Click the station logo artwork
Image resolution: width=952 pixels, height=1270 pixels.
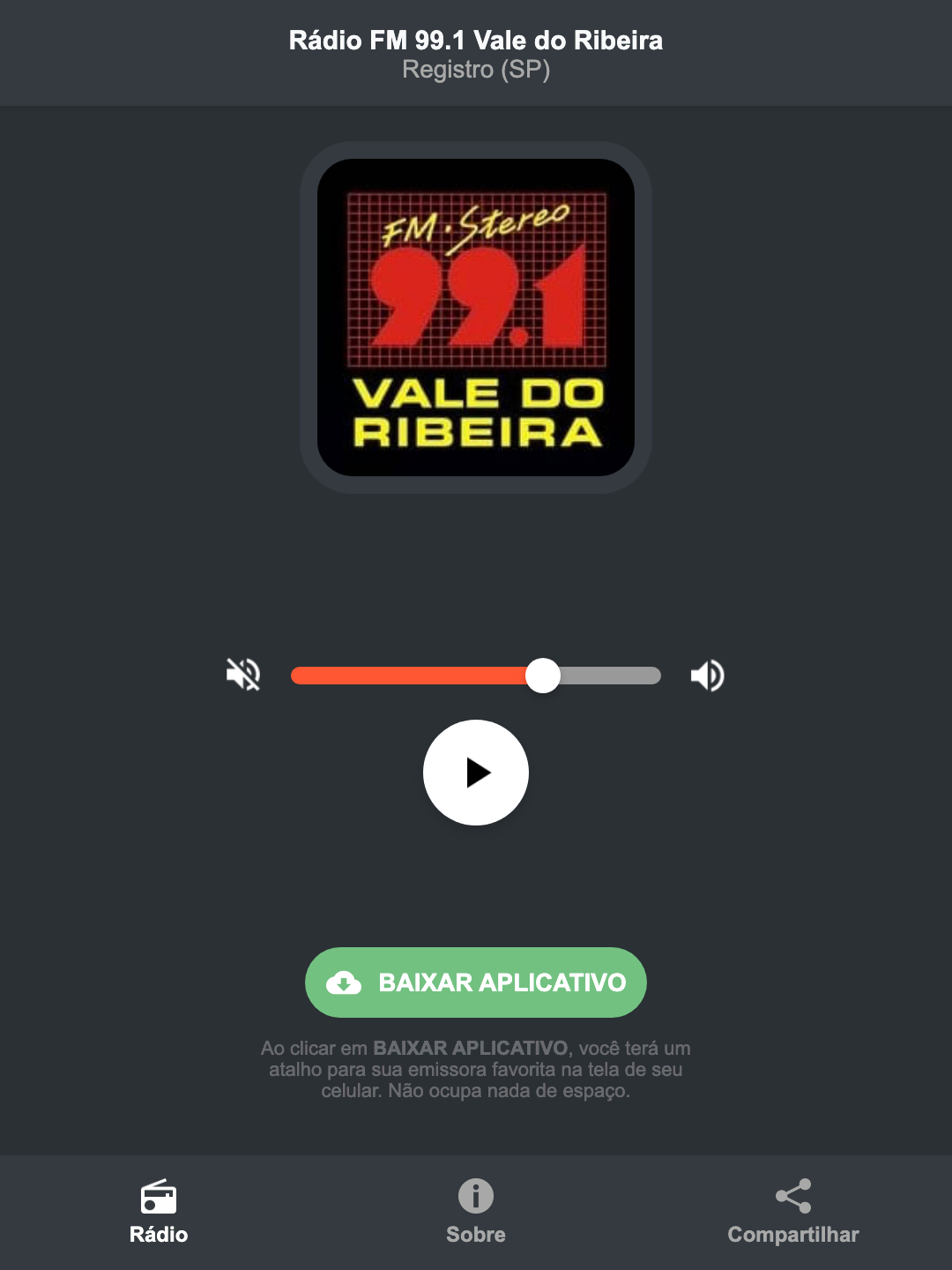point(475,316)
